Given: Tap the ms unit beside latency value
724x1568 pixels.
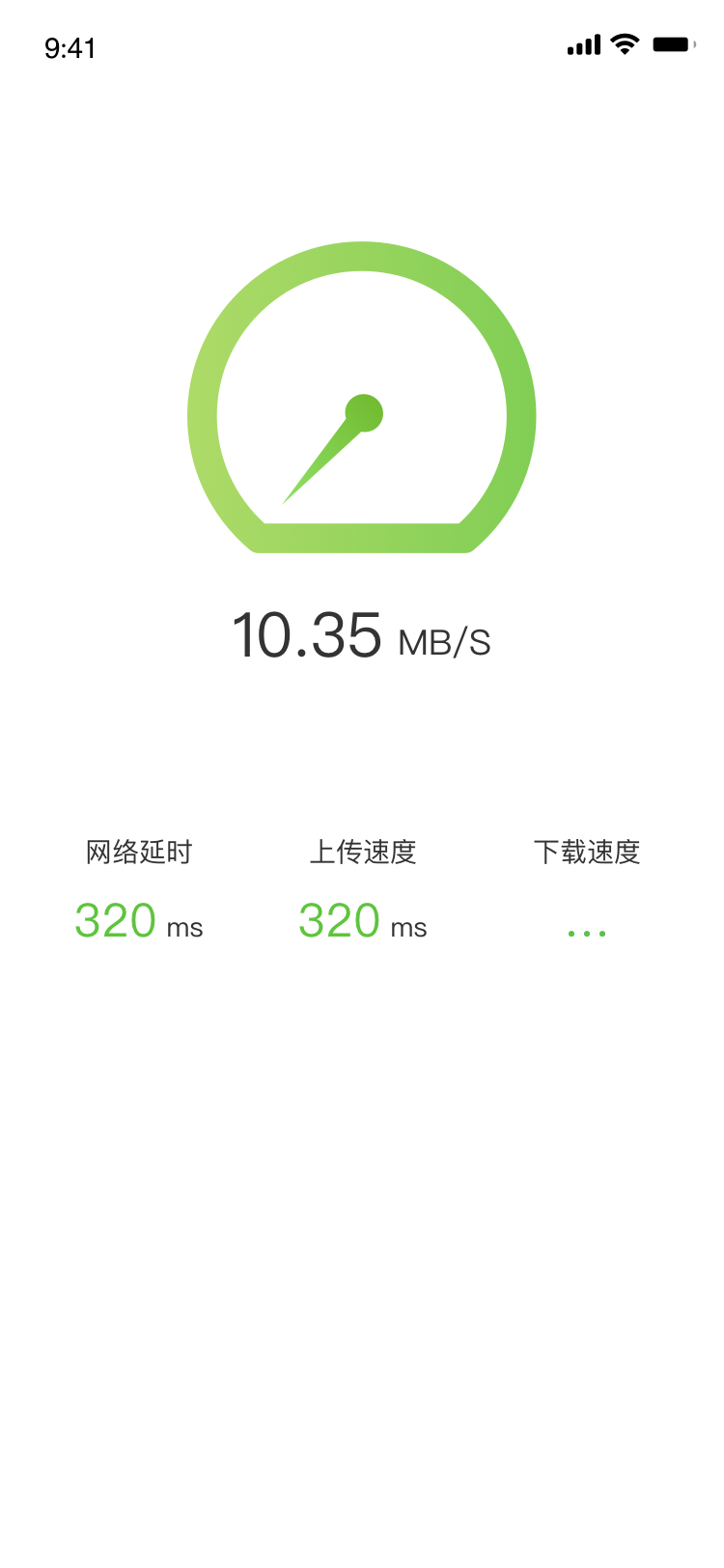Looking at the screenshot, I should point(185,929).
